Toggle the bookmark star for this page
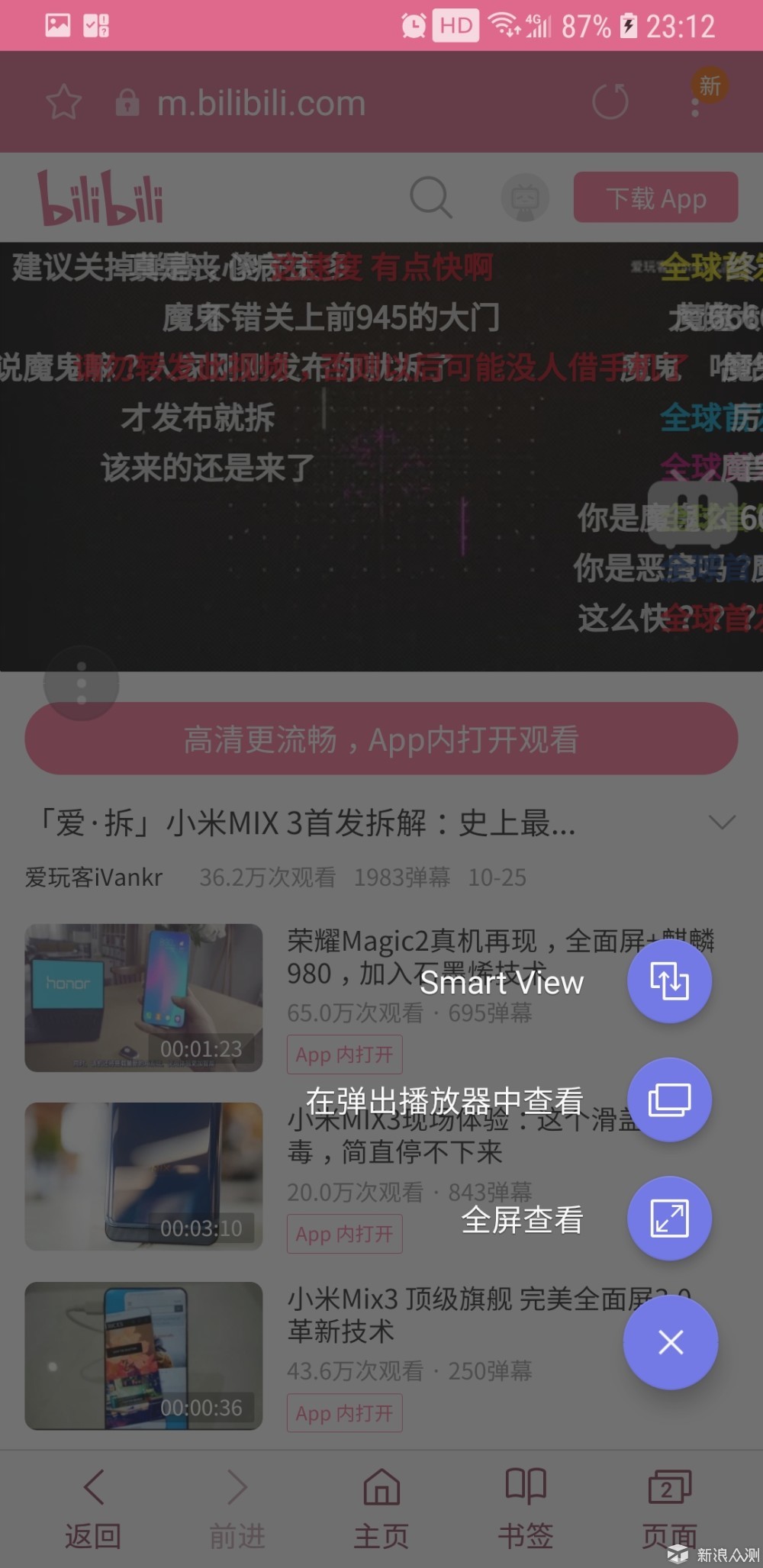Screen dimensions: 763x1568 pos(64,101)
